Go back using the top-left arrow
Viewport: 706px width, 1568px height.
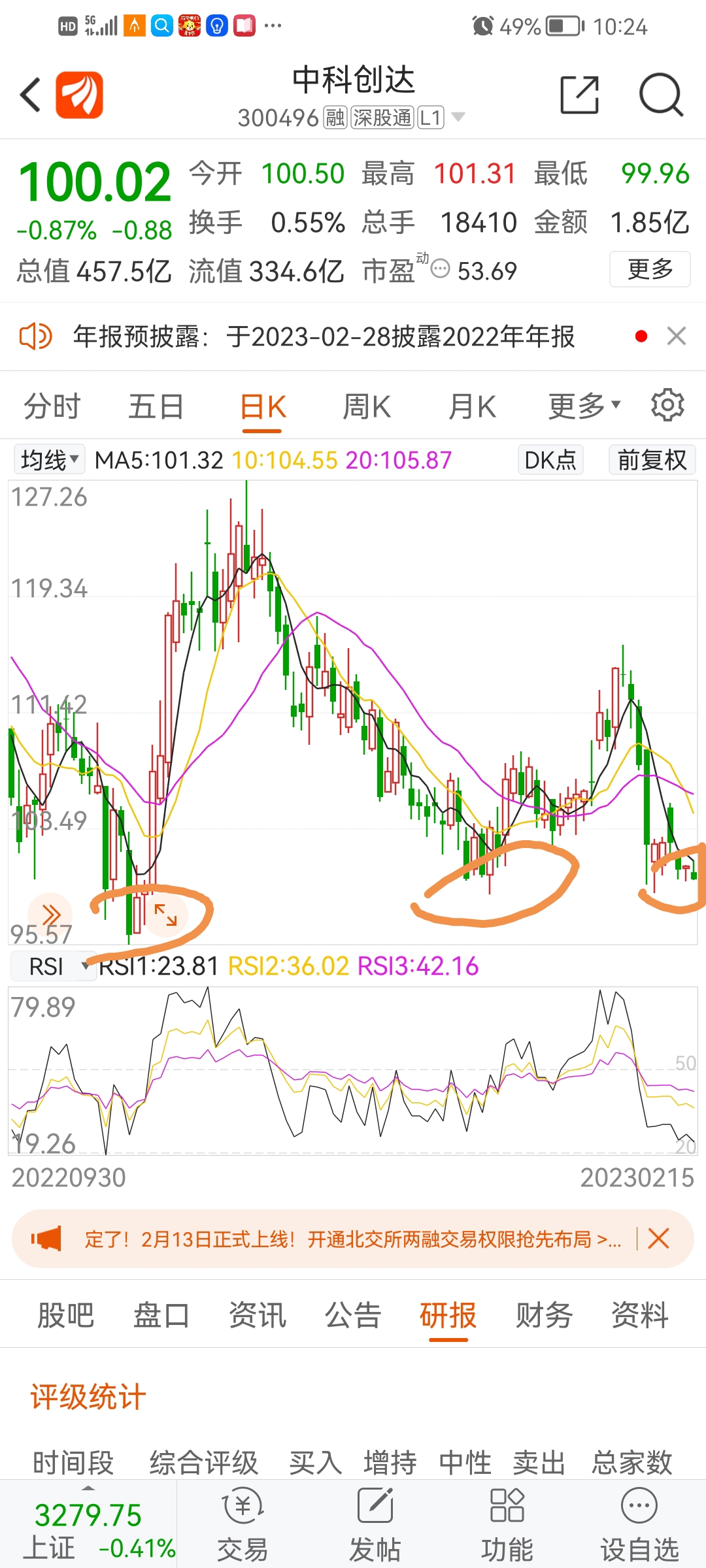tap(30, 95)
